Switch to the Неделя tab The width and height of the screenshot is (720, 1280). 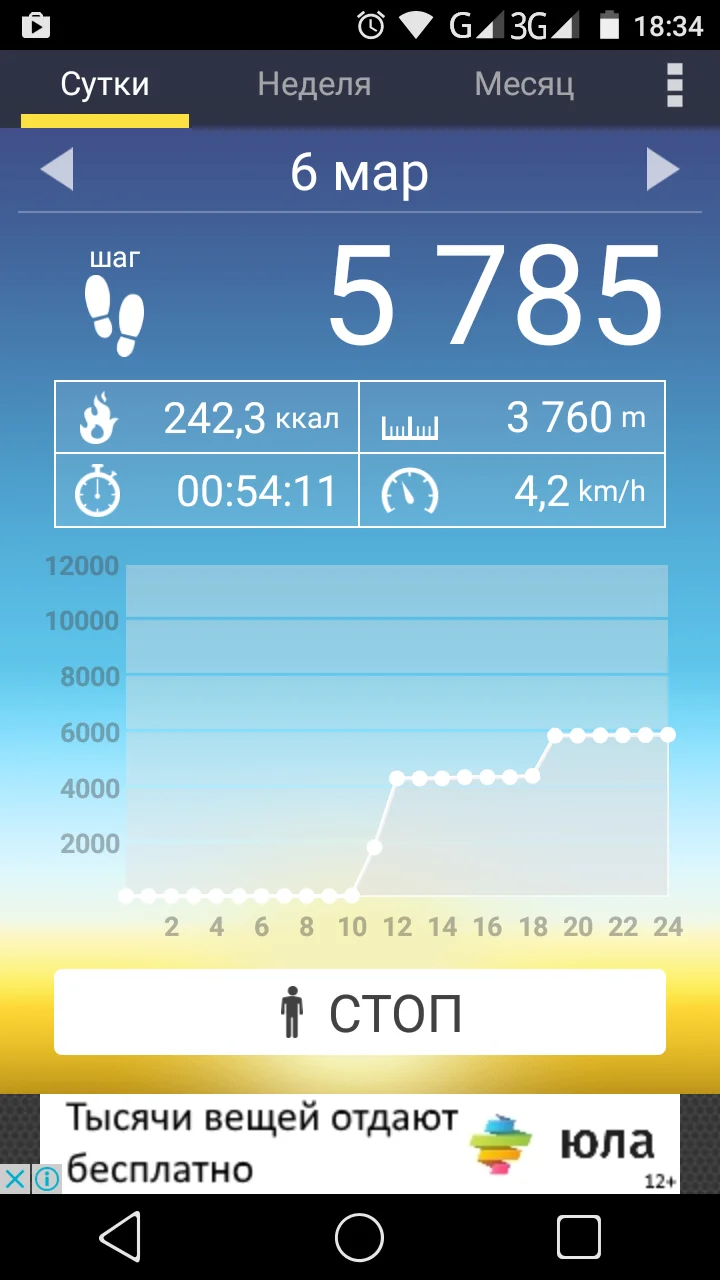(x=314, y=85)
